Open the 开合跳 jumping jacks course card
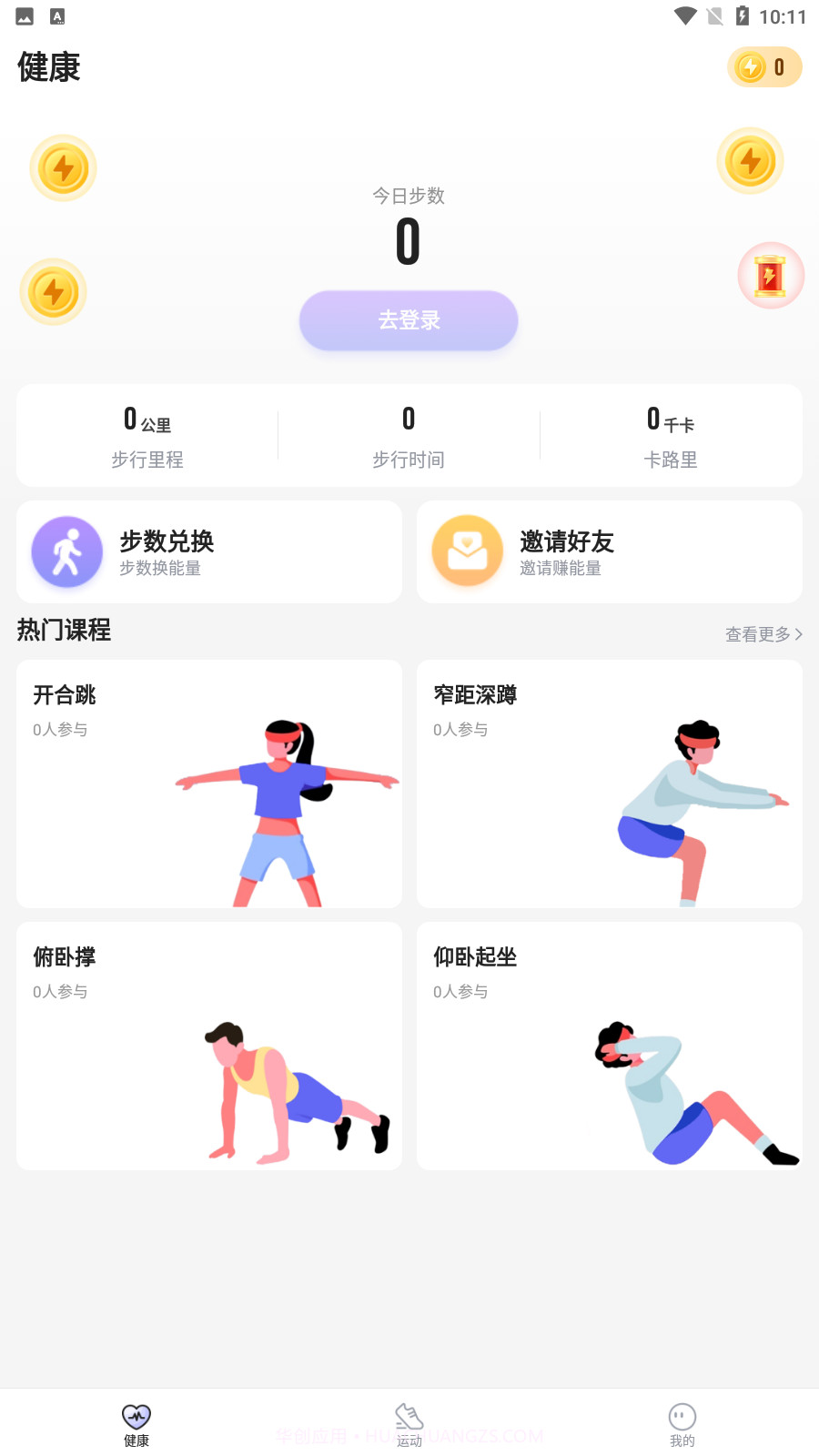The width and height of the screenshot is (819, 1456). click(208, 784)
